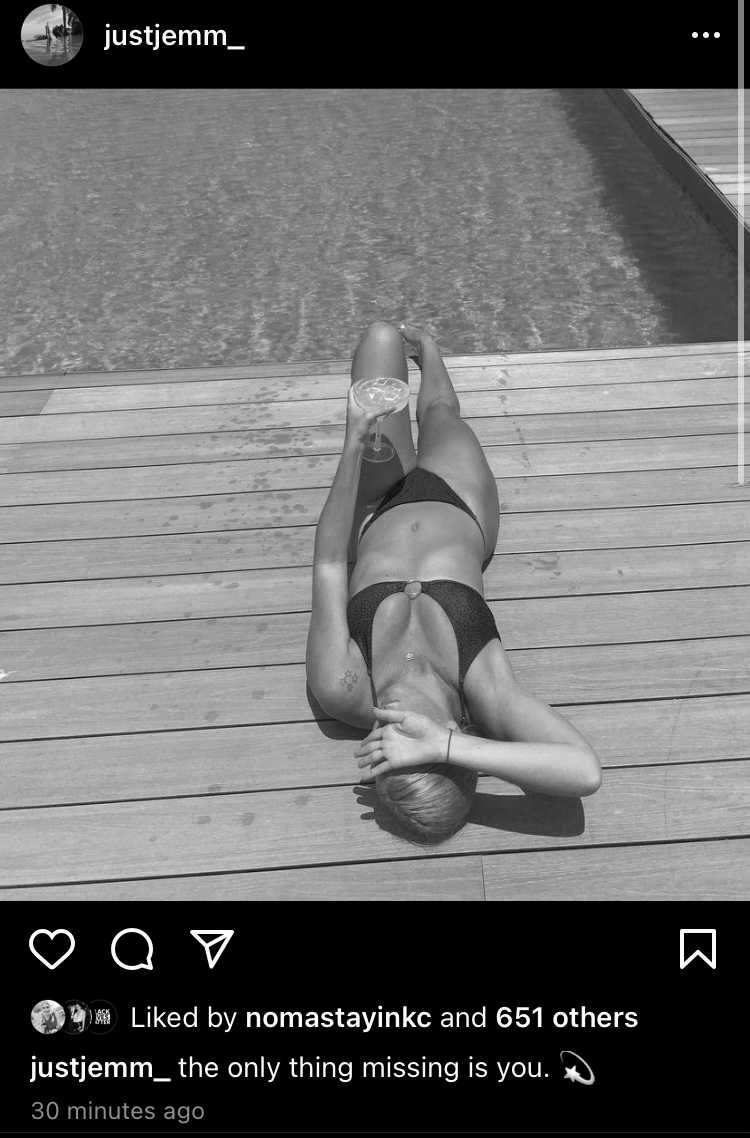Open the comments for this post
Image resolution: width=750 pixels, height=1138 pixels.
(132, 948)
